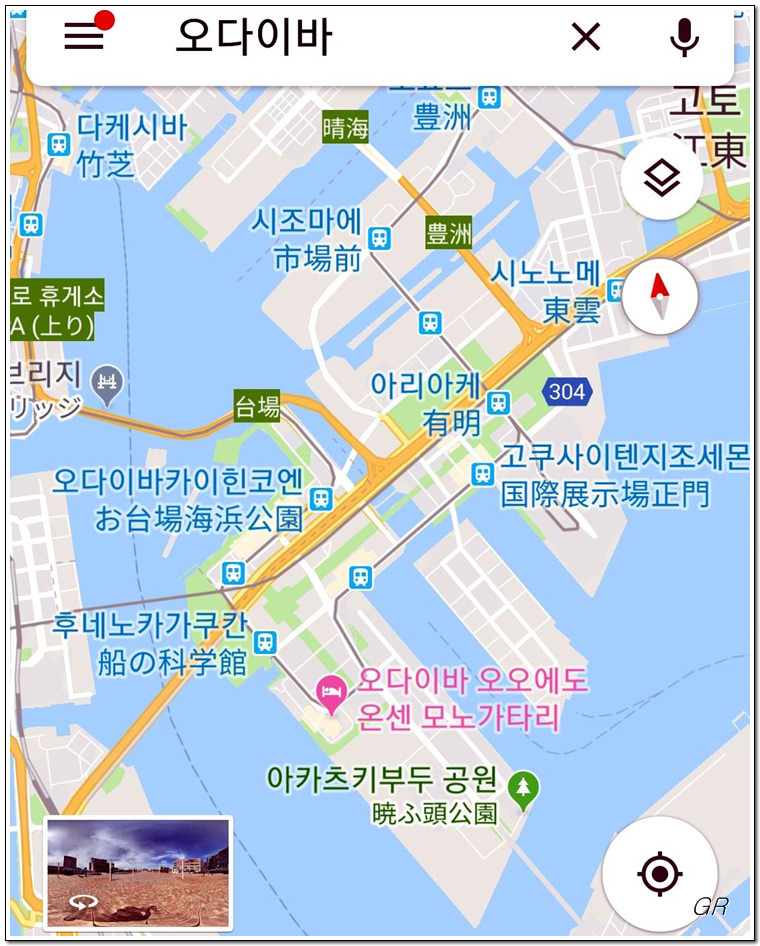The width and height of the screenshot is (760, 946).
Task: Select the 시조마에 station marker
Action: [380, 238]
